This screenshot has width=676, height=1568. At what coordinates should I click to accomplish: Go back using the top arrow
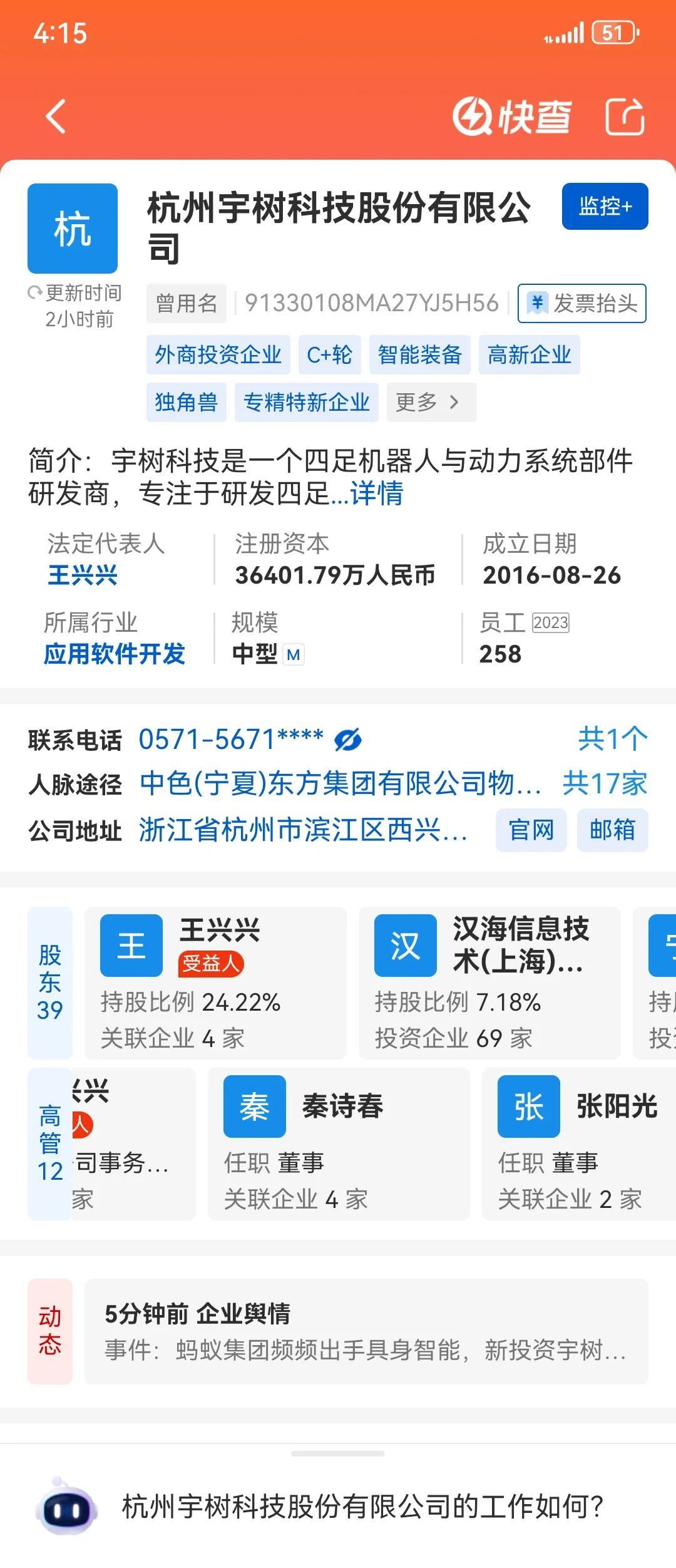[x=56, y=116]
